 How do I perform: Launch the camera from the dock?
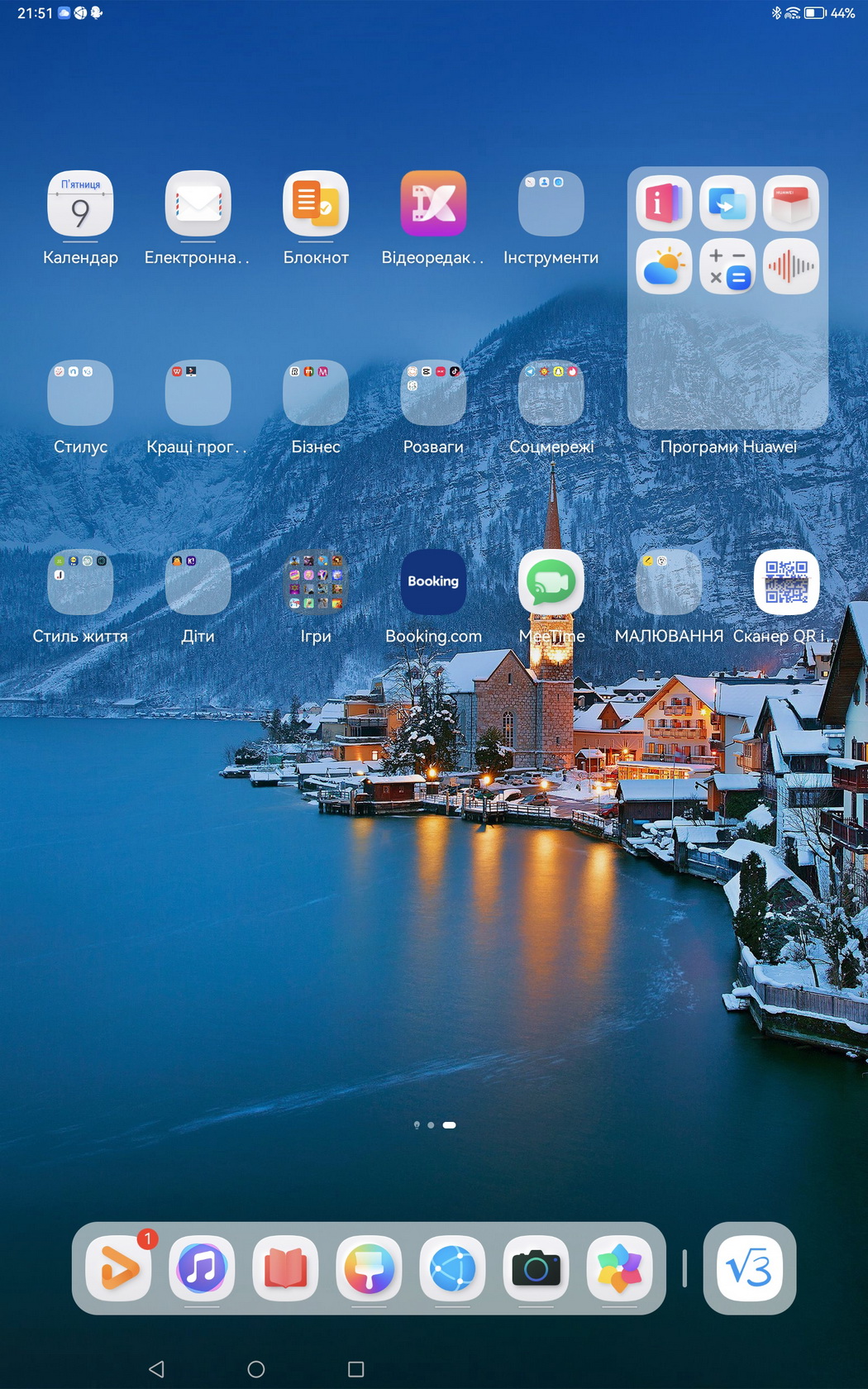pyautogui.click(x=536, y=1268)
